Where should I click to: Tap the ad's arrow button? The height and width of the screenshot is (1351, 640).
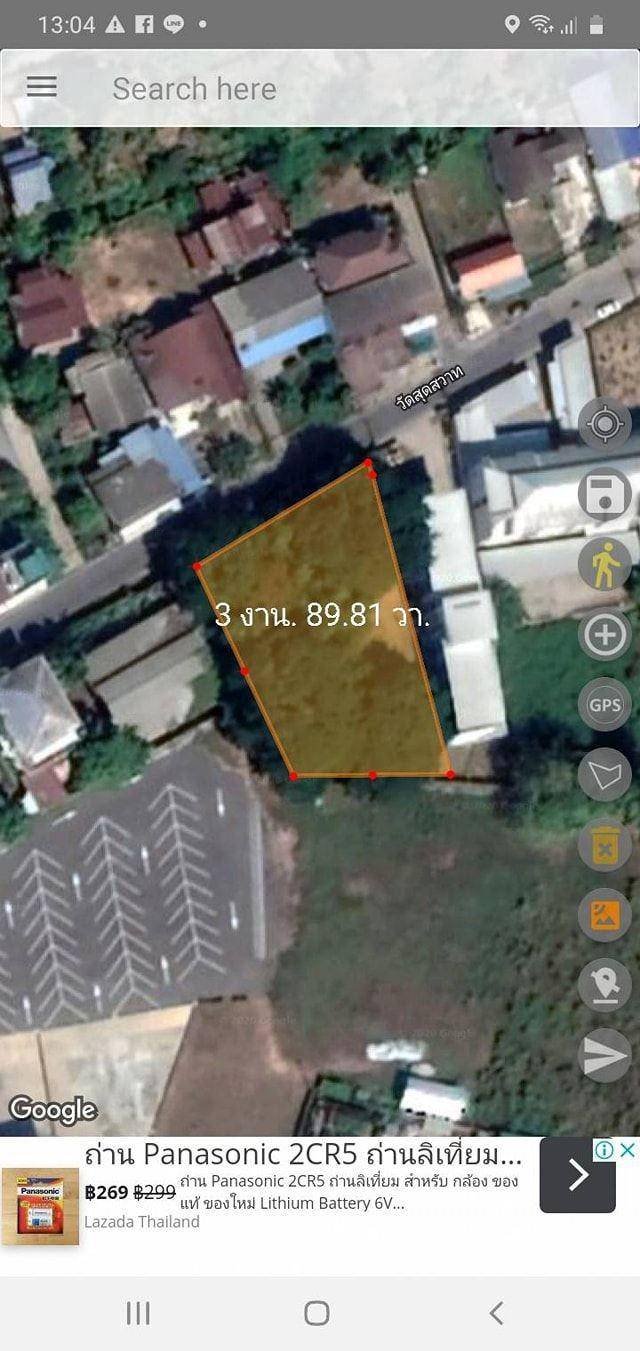pyautogui.click(x=578, y=1175)
